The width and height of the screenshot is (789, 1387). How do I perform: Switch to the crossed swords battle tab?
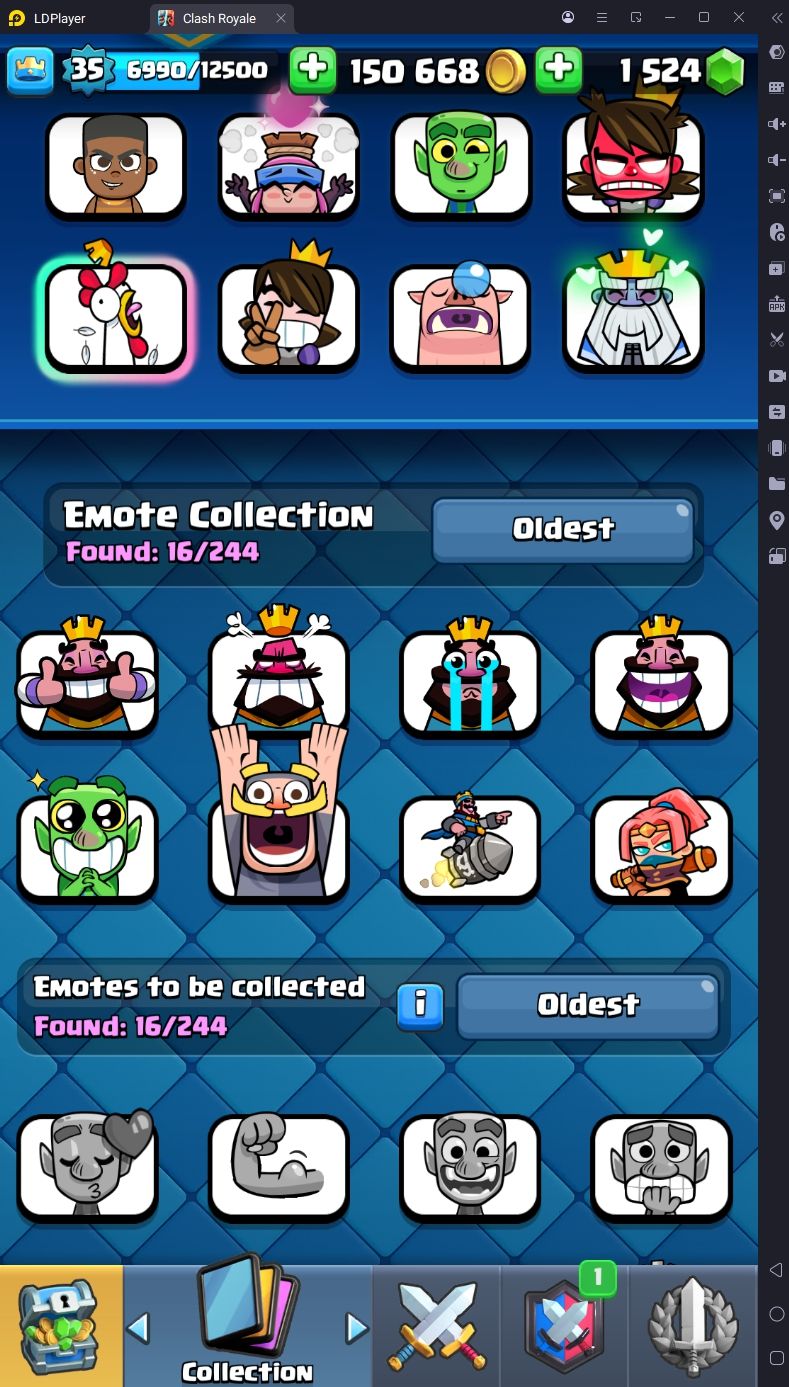[x=436, y=1326]
